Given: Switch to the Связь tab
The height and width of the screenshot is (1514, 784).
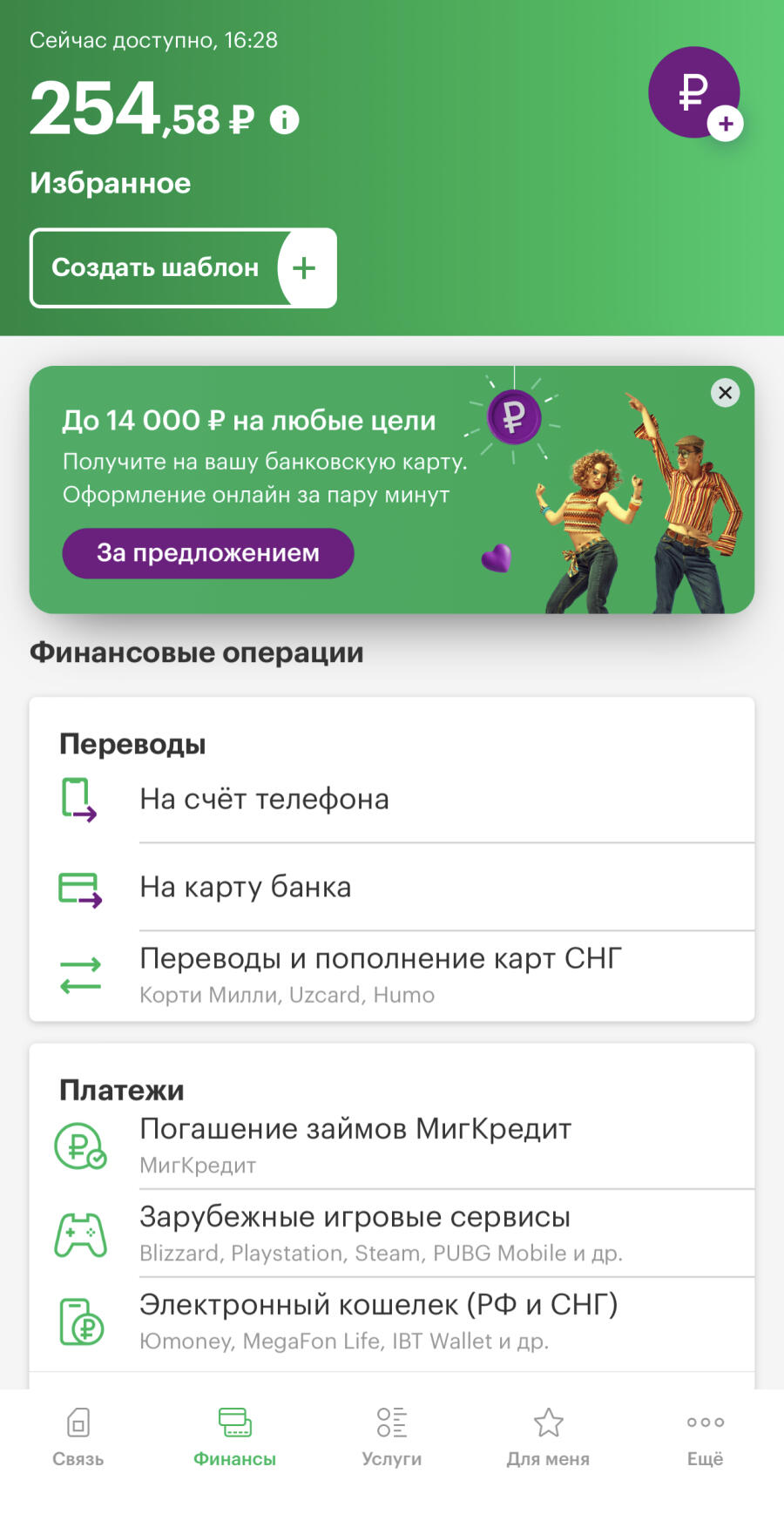Looking at the screenshot, I should pyautogui.click(x=78, y=1437).
